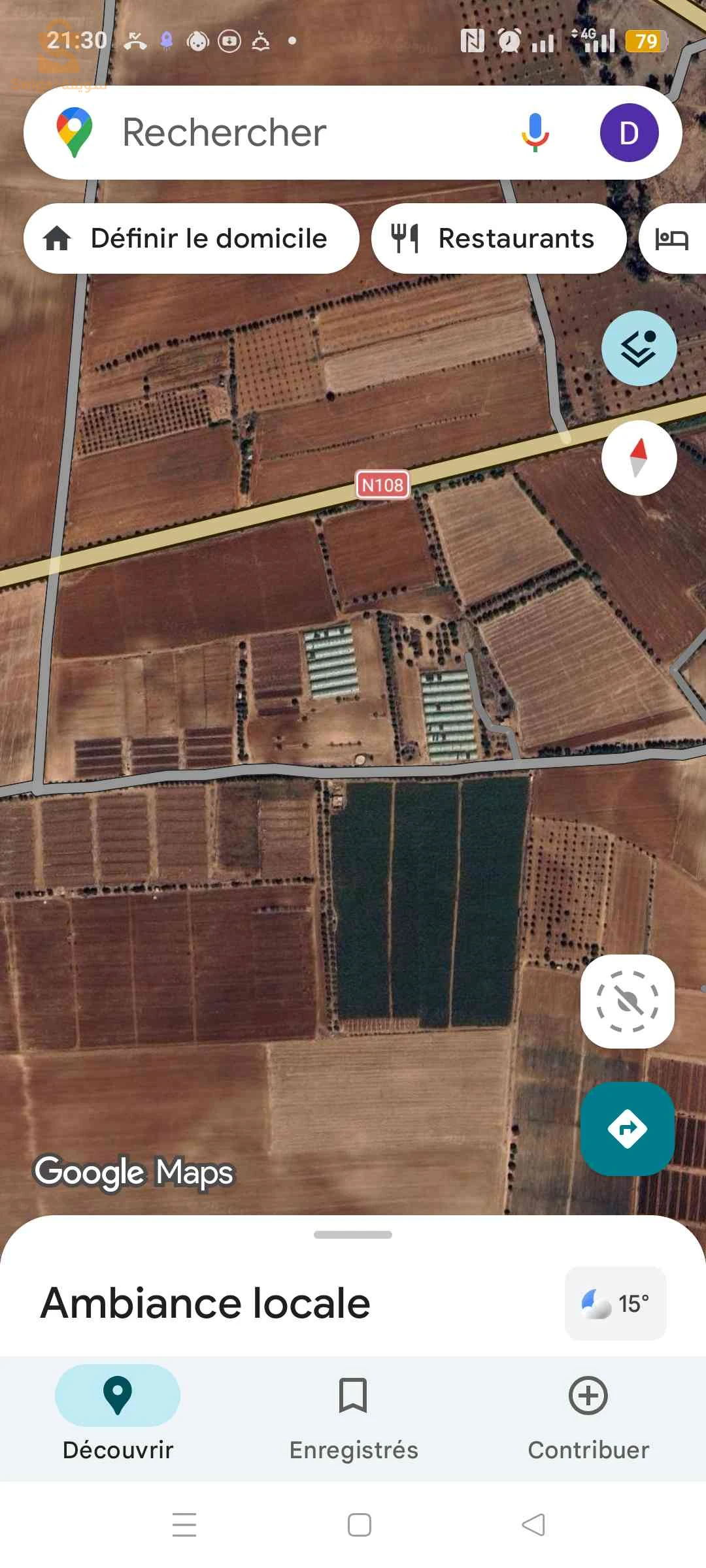Check the 15° weather chip

[615, 1303]
